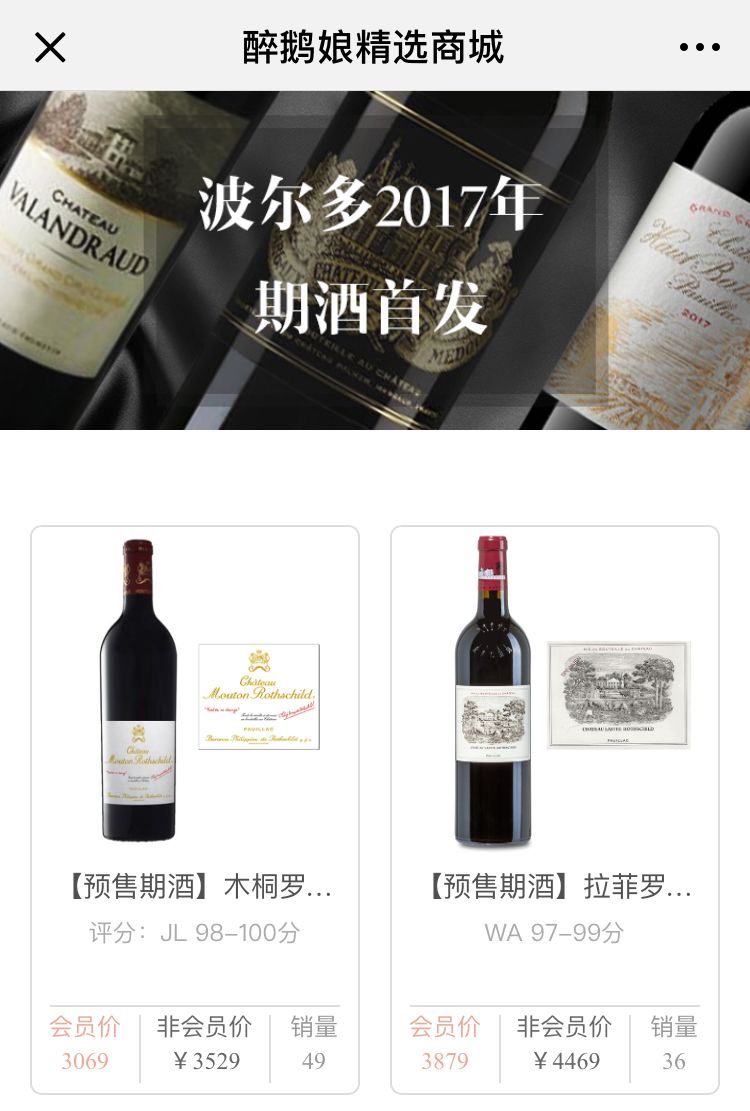750x1111 pixels.
Task: Open the three-dot overflow menu
Action: pos(699,47)
